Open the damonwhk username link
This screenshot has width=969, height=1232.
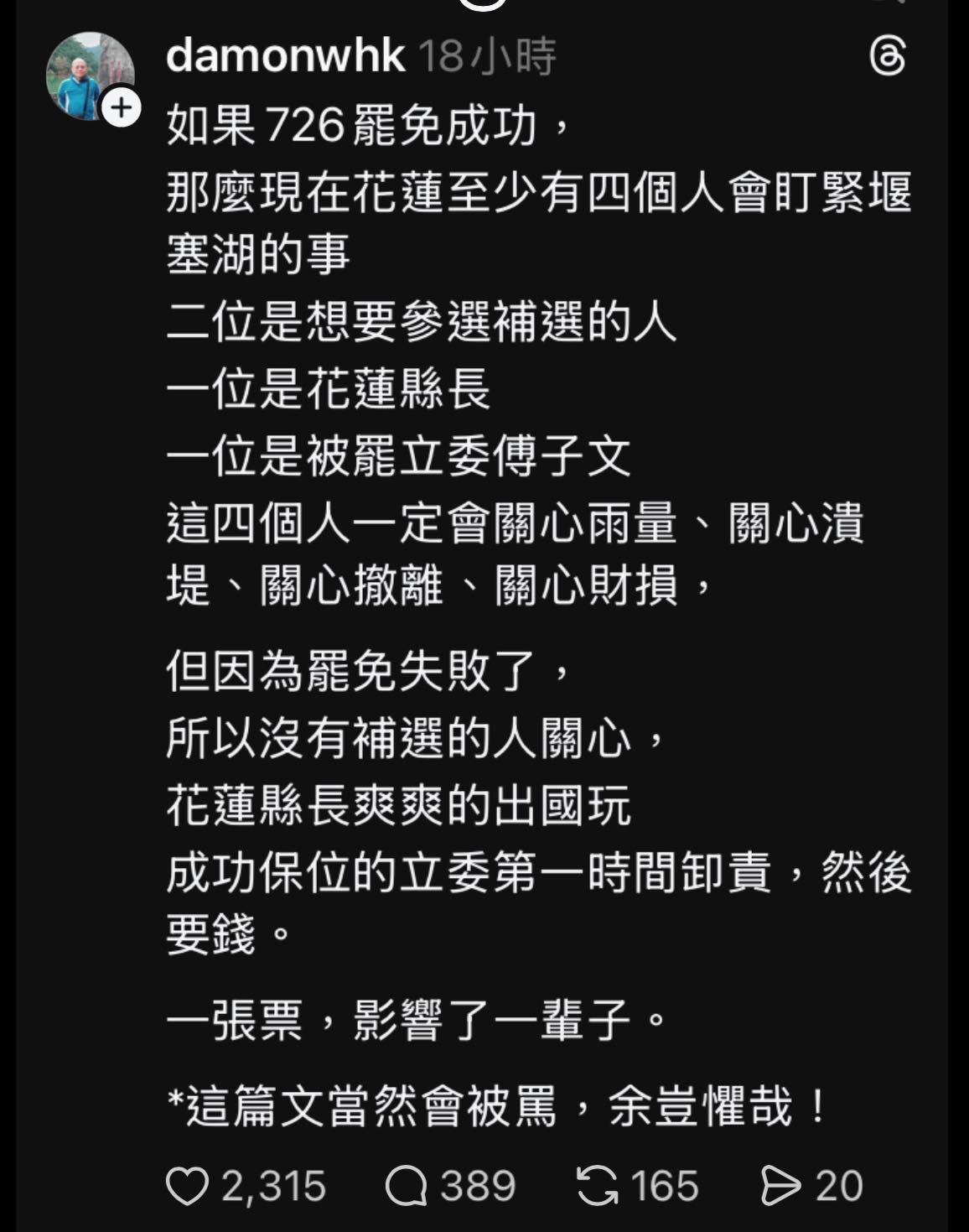285,56
